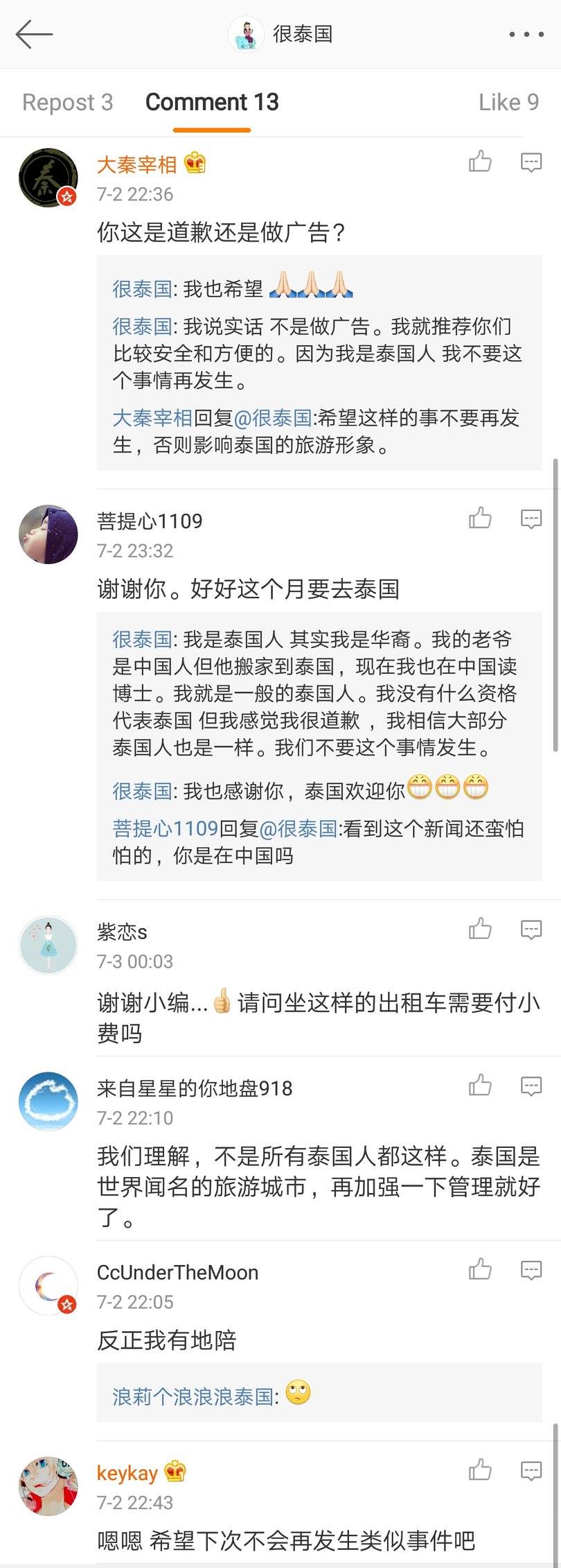Screen dimensions: 561x1568
Task: Open 很泰国 profile from the header
Action: click(x=281, y=34)
